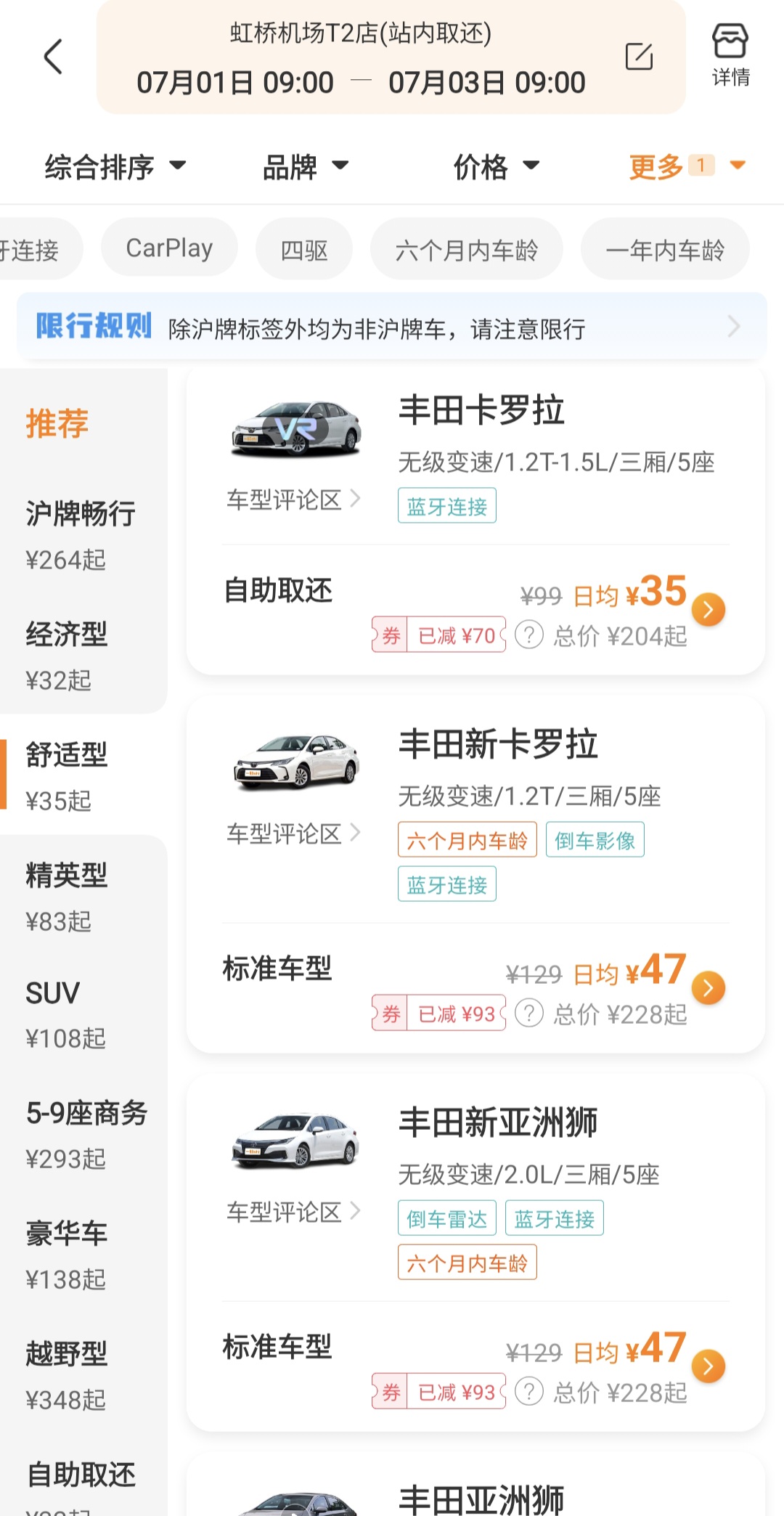Open the 丰田新亚洲狮 car listing

tap(497, 1122)
